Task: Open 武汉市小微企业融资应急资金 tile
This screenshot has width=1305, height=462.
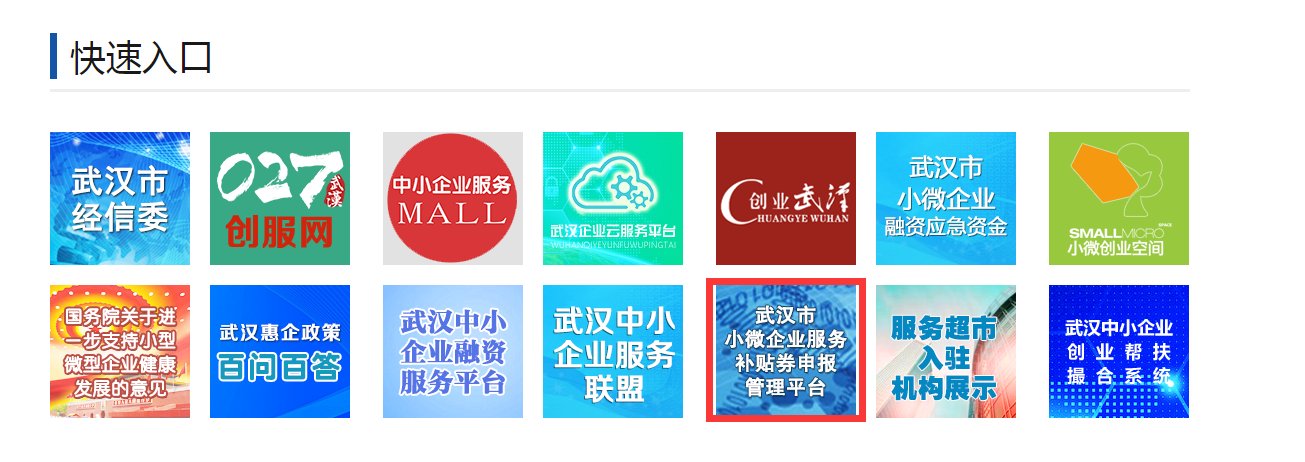Action: [x=946, y=198]
